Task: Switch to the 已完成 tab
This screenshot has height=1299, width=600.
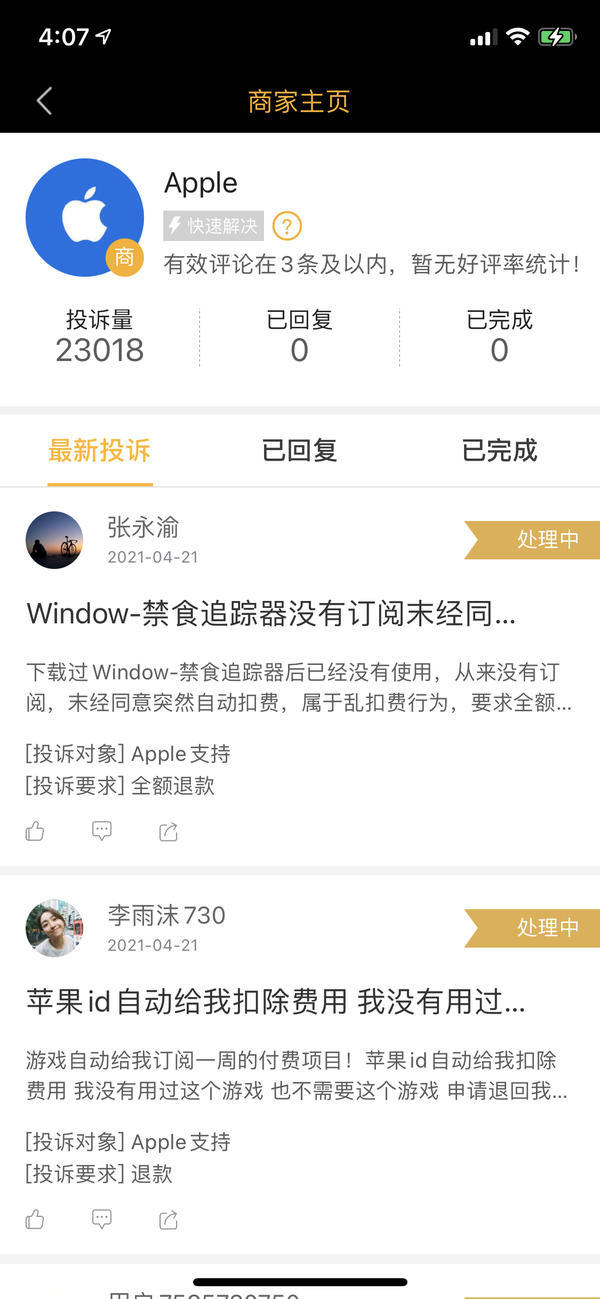Action: [x=499, y=450]
